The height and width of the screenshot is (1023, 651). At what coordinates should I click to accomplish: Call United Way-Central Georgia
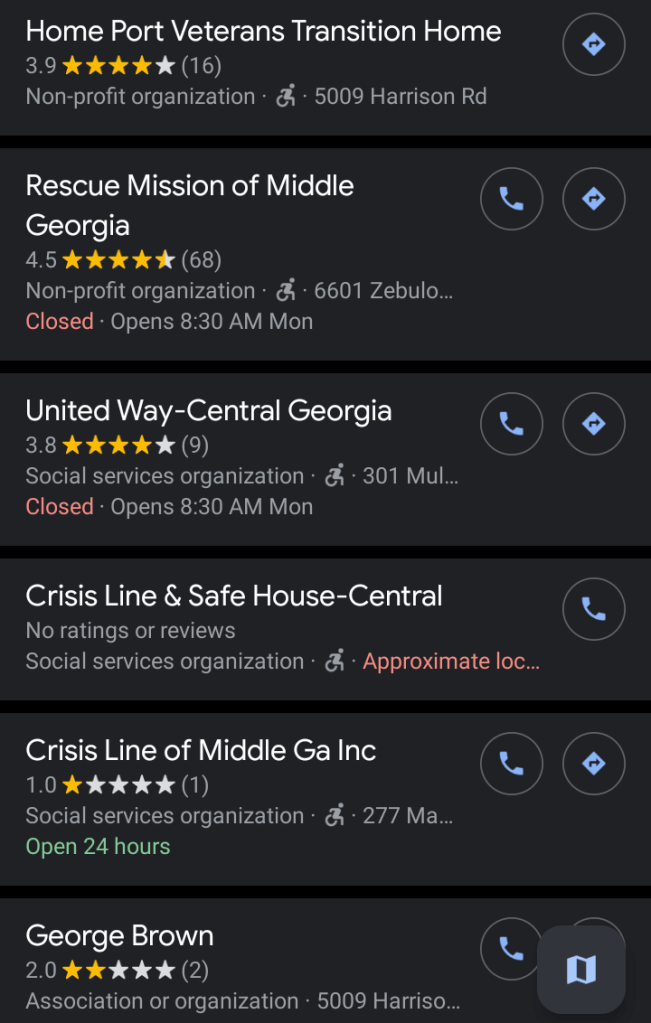coord(511,424)
